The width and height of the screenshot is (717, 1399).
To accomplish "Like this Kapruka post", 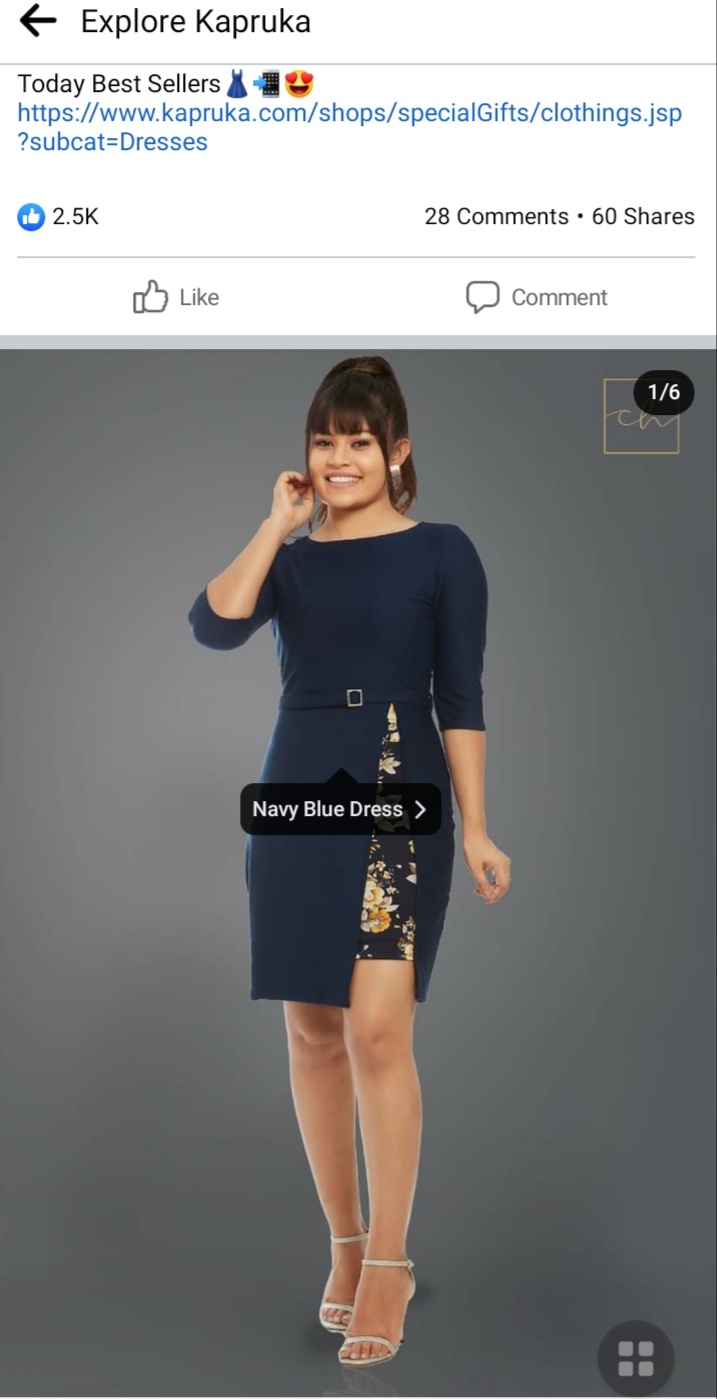I will click(176, 297).
